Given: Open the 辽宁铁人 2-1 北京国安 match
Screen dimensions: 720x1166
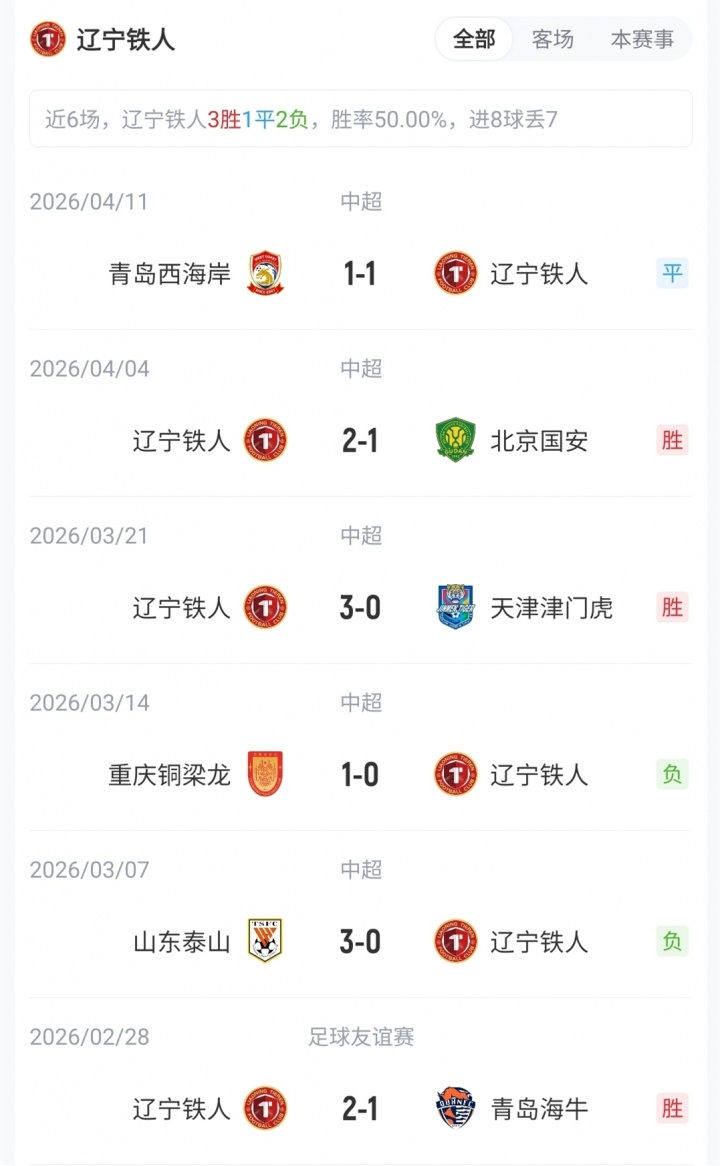Looking at the screenshot, I should click(x=360, y=440).
